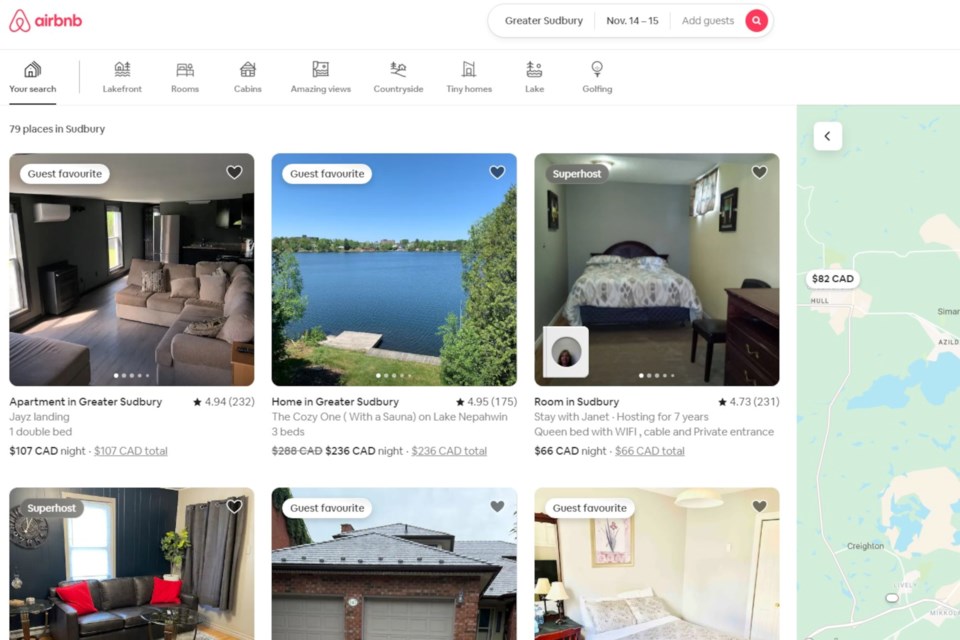
Task: Browse the Cabins category
Action: [x=248, y=77]
